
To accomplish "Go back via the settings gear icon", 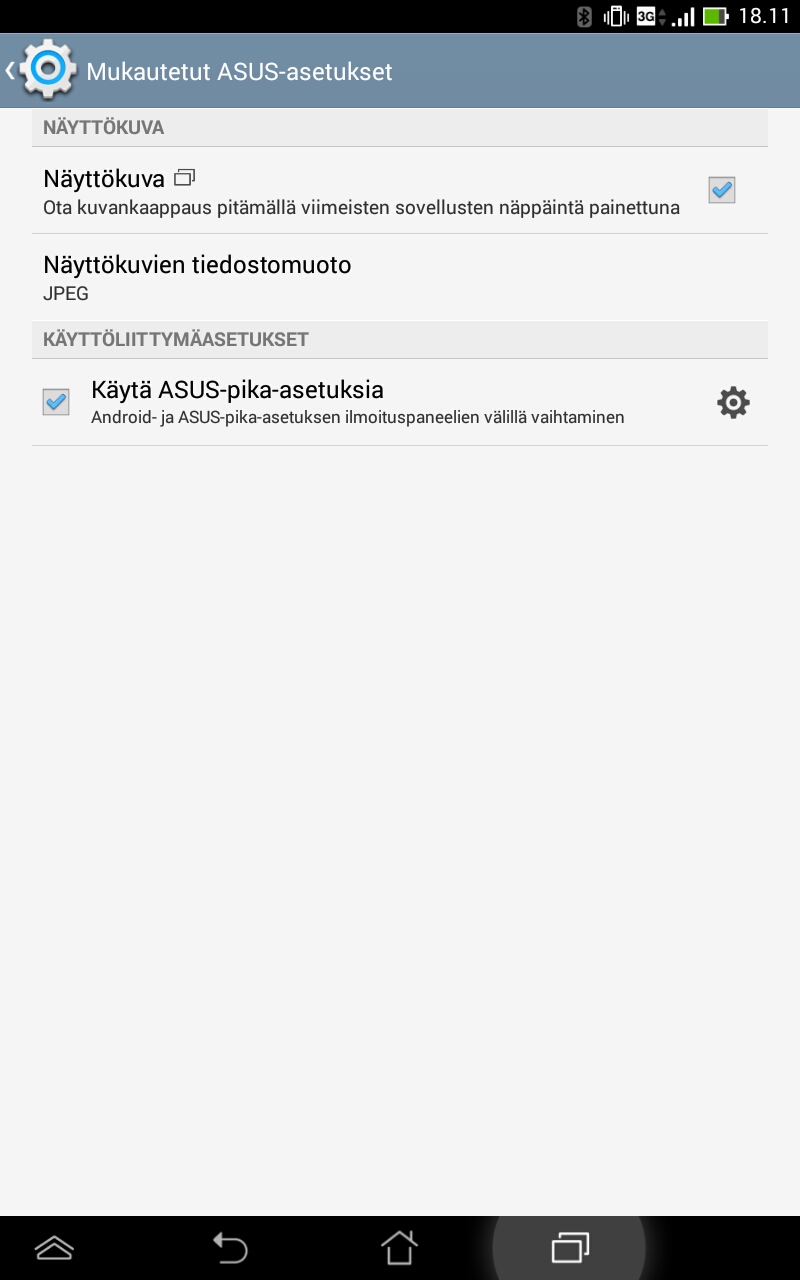I will click(43, 70).
